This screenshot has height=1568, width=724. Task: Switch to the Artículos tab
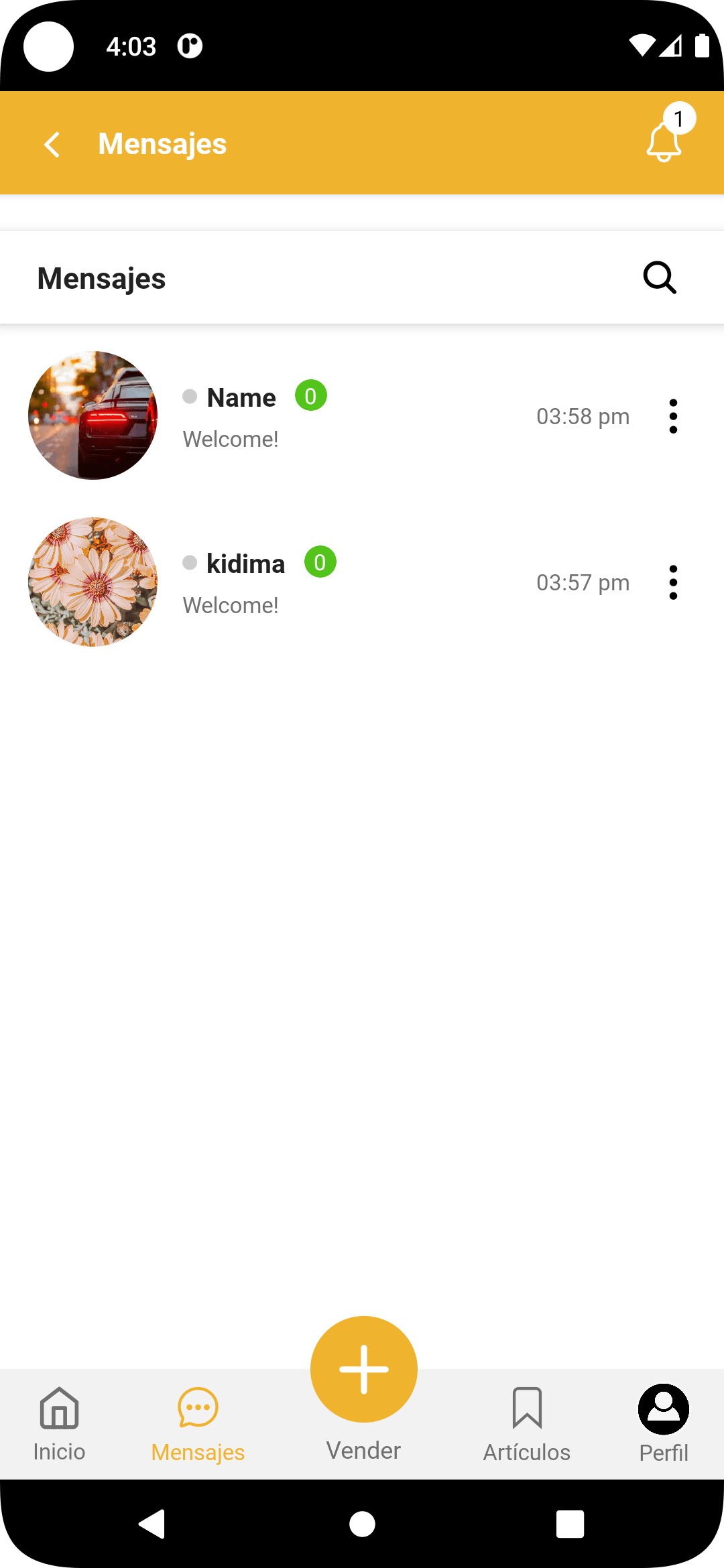click(x=527, y=1423)
